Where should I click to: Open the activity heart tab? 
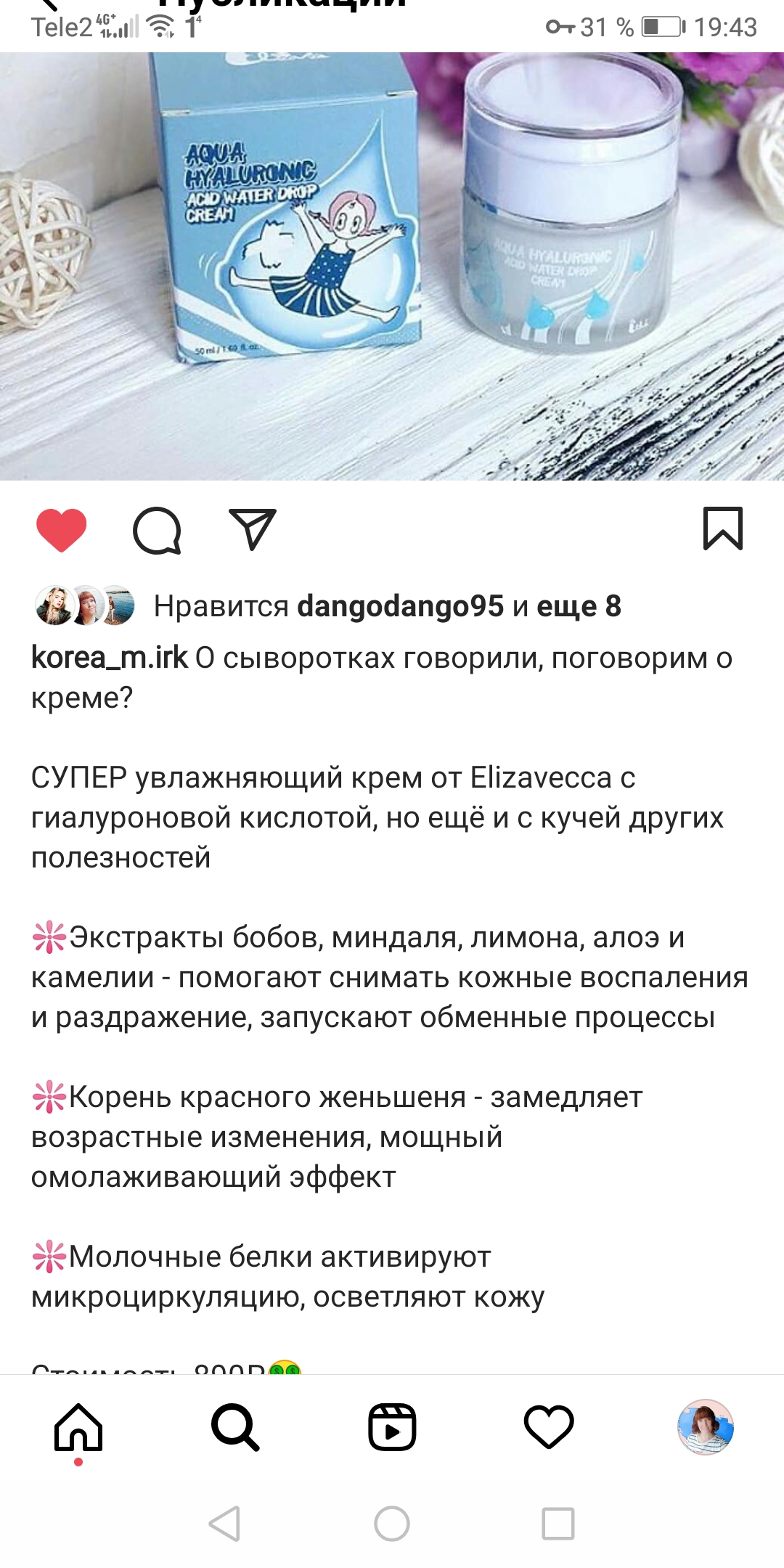(549, 1427)
